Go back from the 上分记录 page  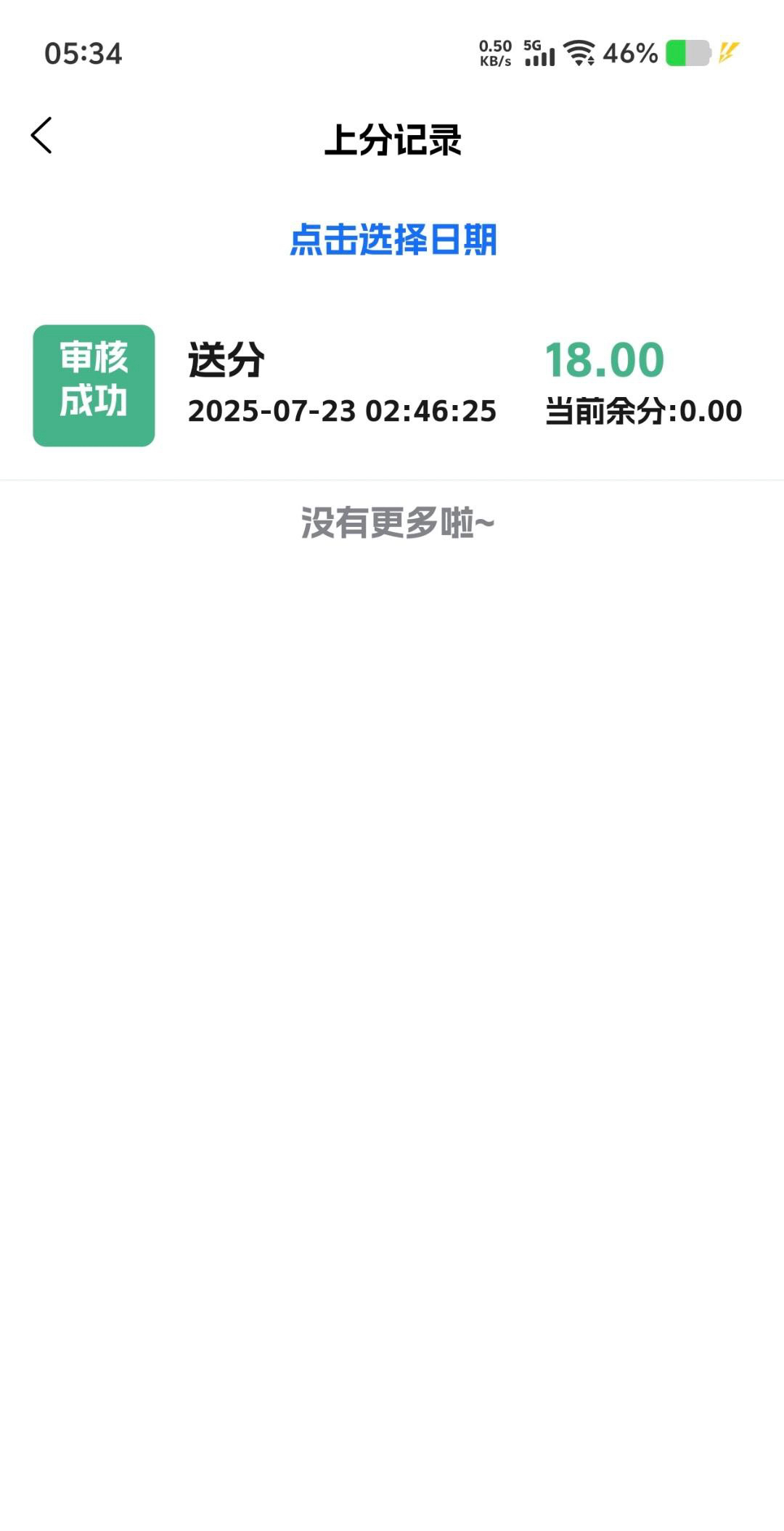tap(41, 136)
